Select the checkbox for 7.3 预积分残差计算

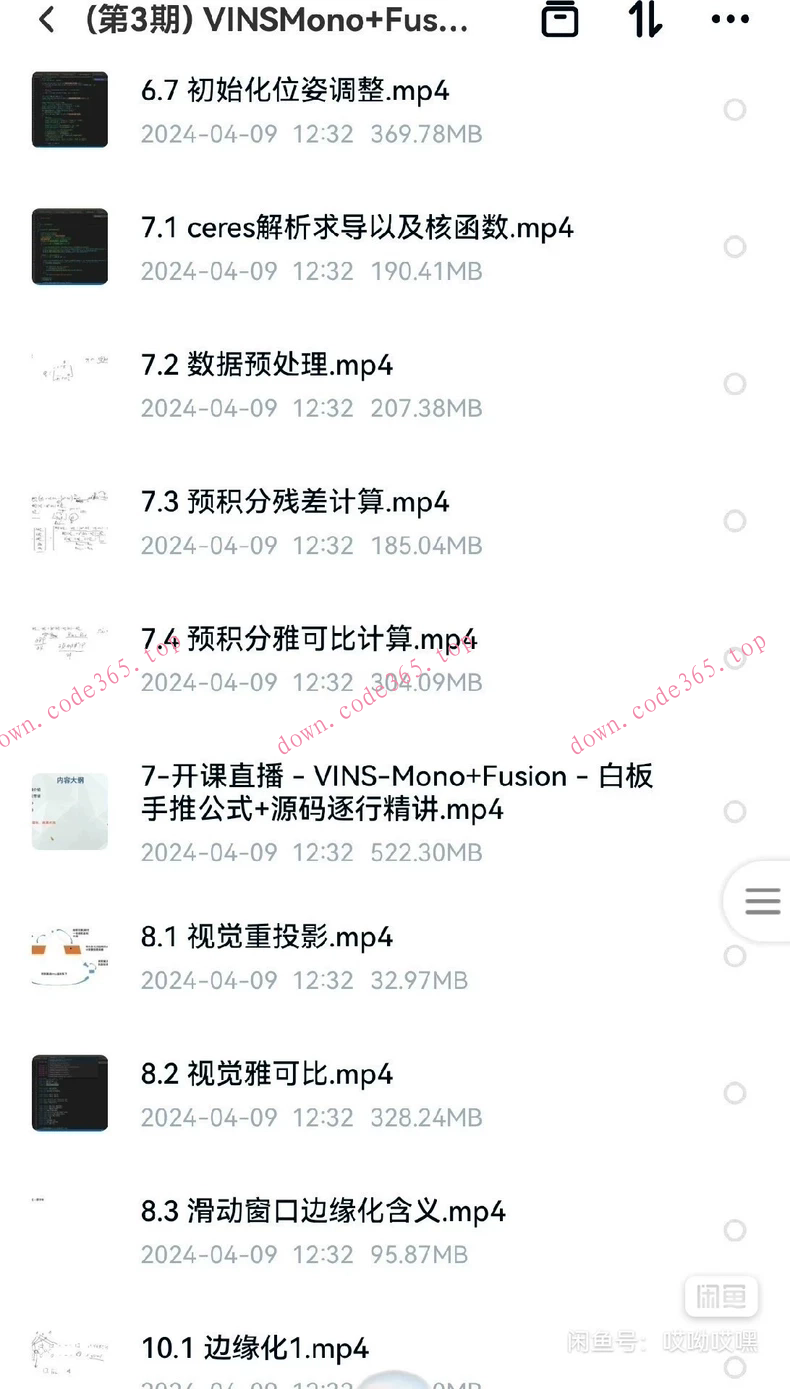coord(735,521)
